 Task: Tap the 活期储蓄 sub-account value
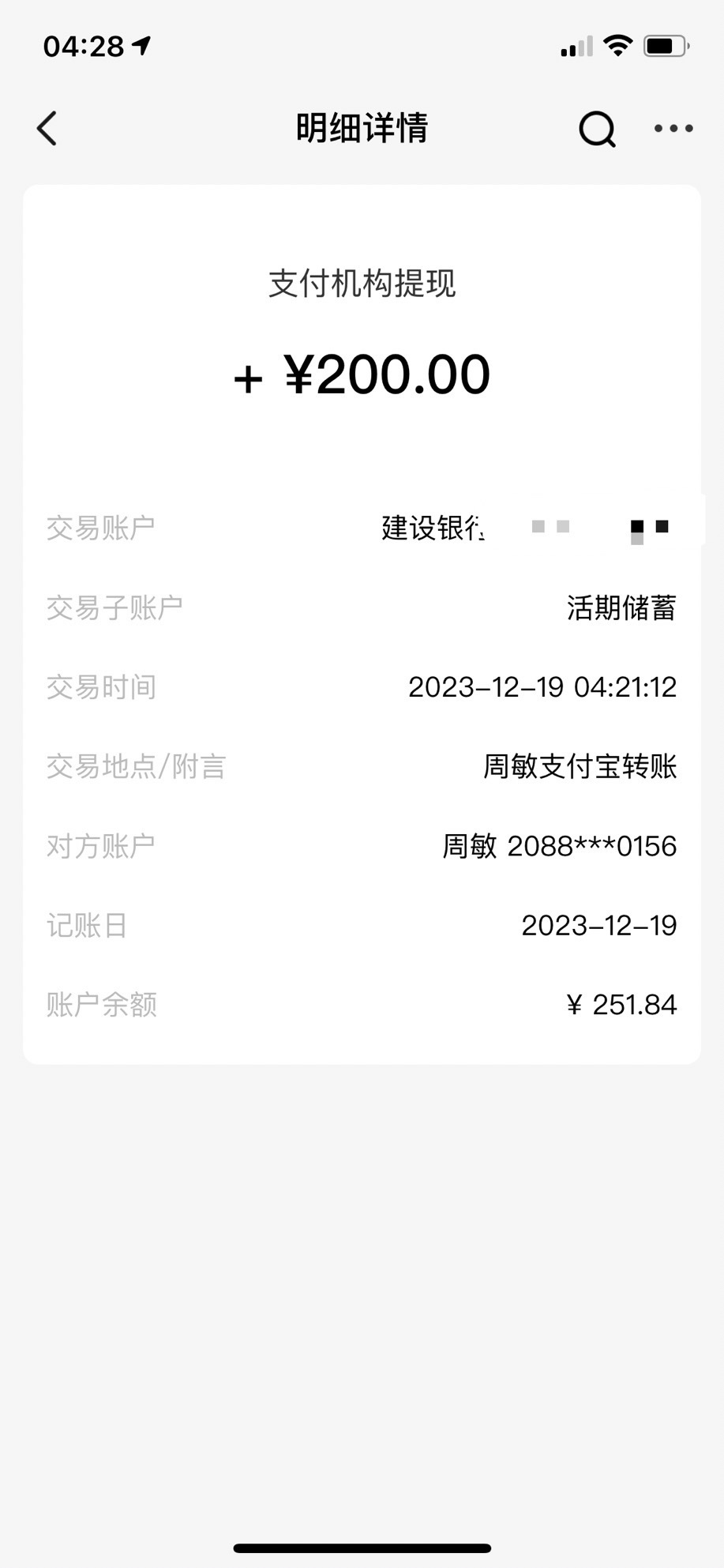click(x=620, y=608)
